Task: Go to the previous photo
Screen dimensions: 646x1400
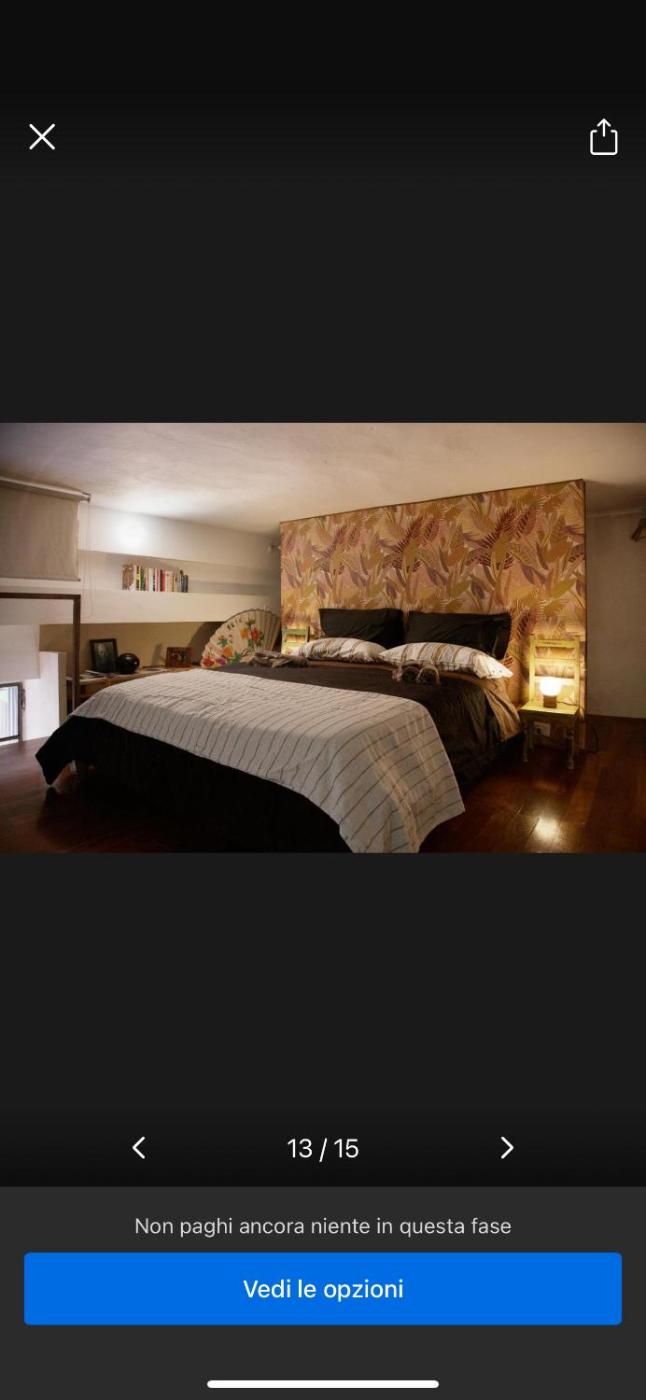Action: click(x=139, y=1147)
